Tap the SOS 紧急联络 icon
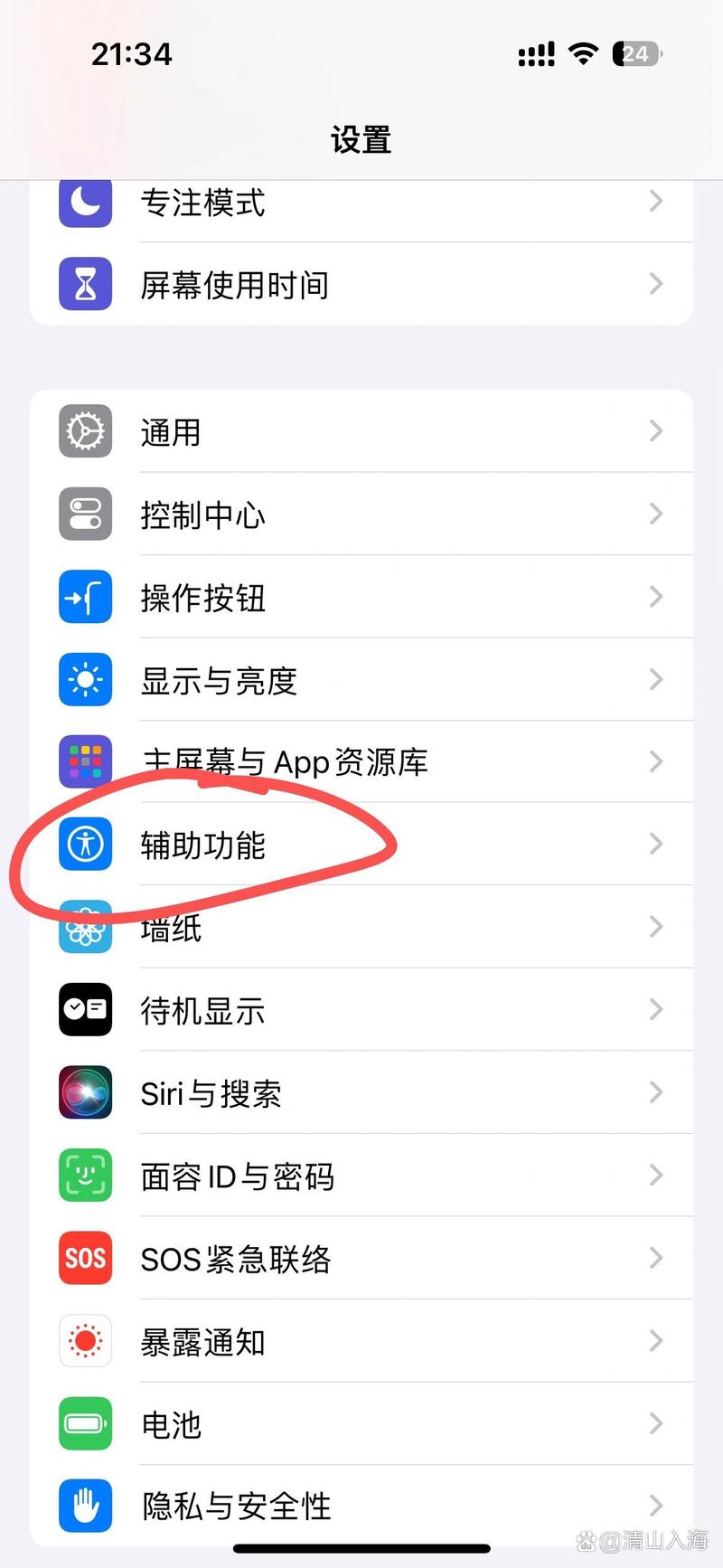 pos(85,1258)
